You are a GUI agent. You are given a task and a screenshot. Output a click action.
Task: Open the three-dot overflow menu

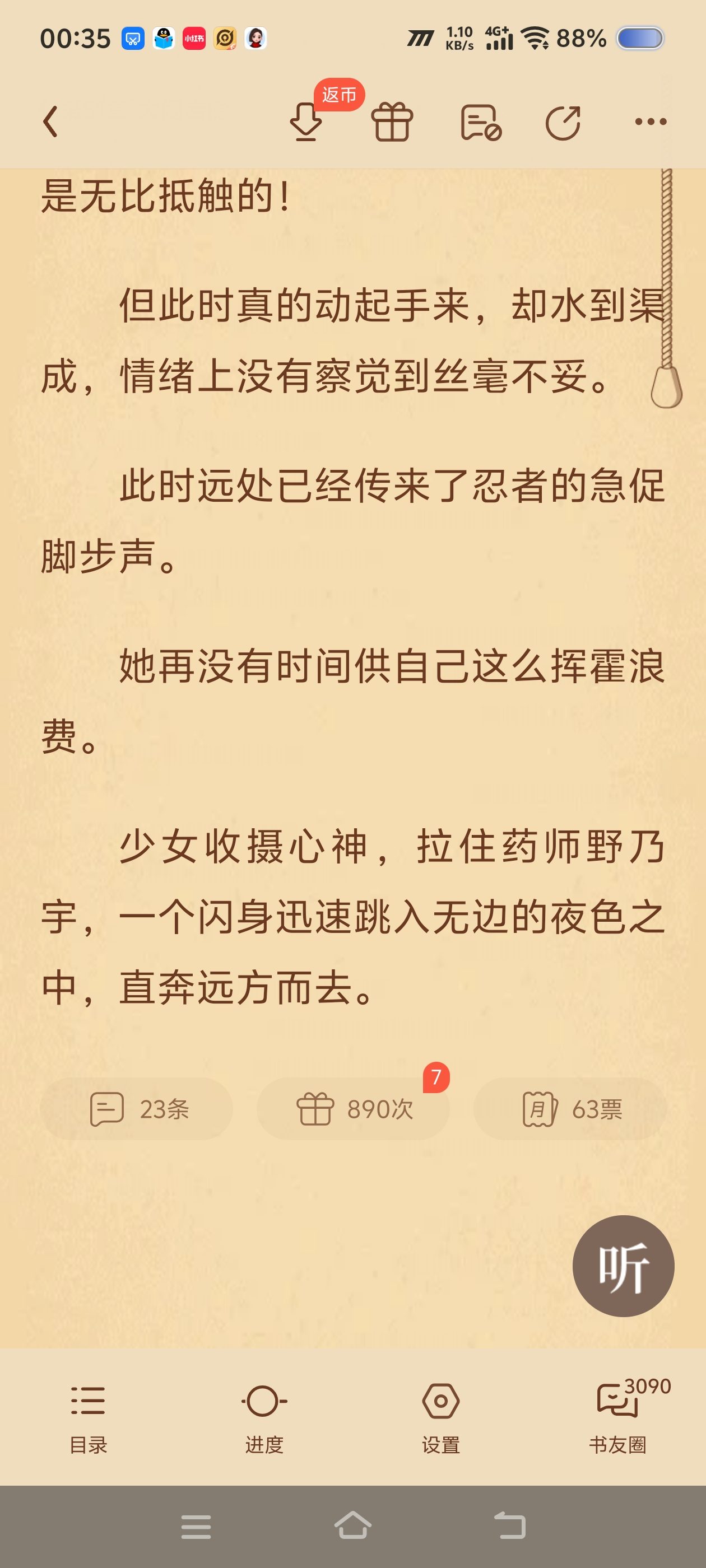650,122
